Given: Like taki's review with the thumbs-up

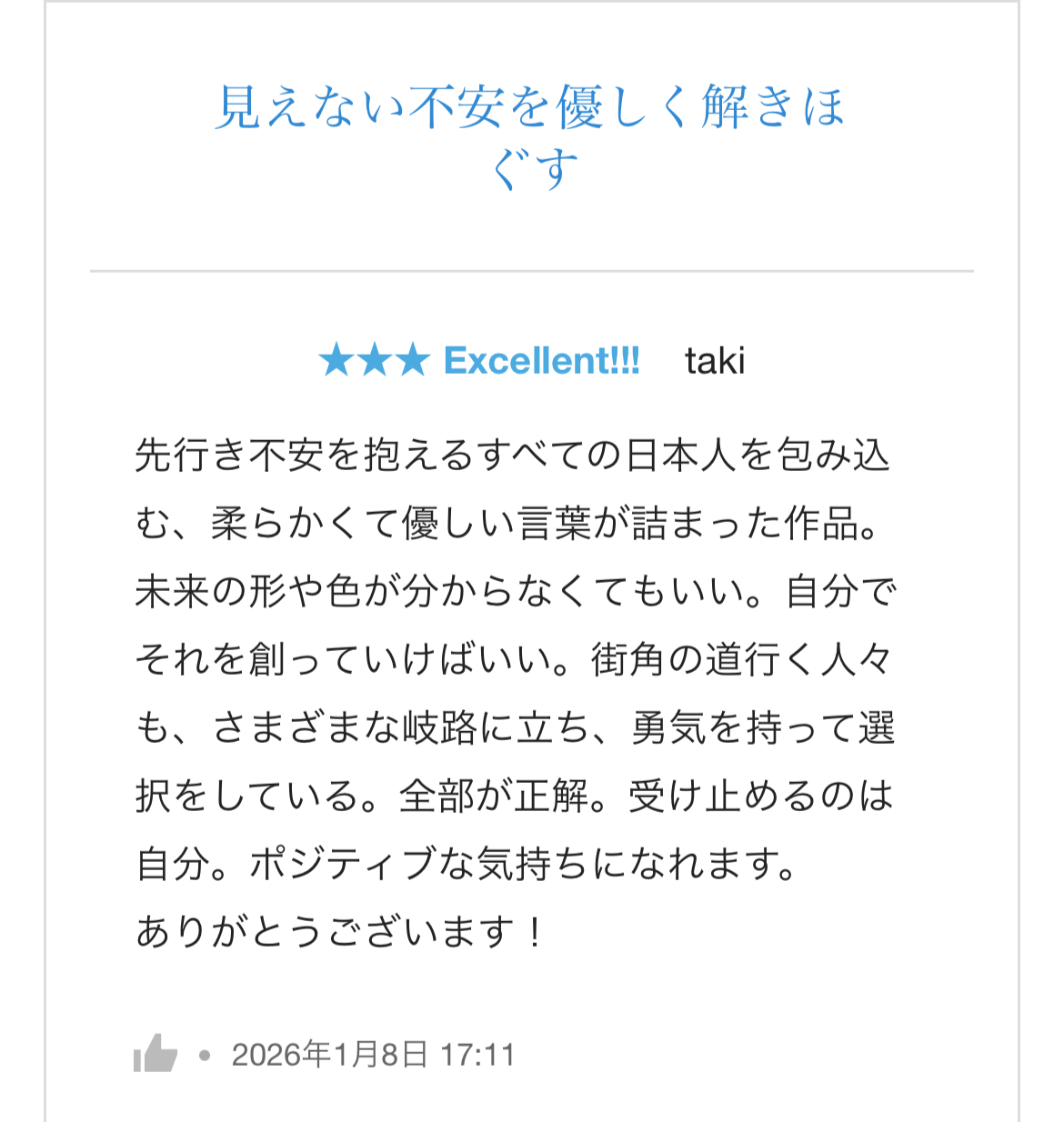Looking at the screenshot, I should pyautogui.click(x=156, y=1053).
